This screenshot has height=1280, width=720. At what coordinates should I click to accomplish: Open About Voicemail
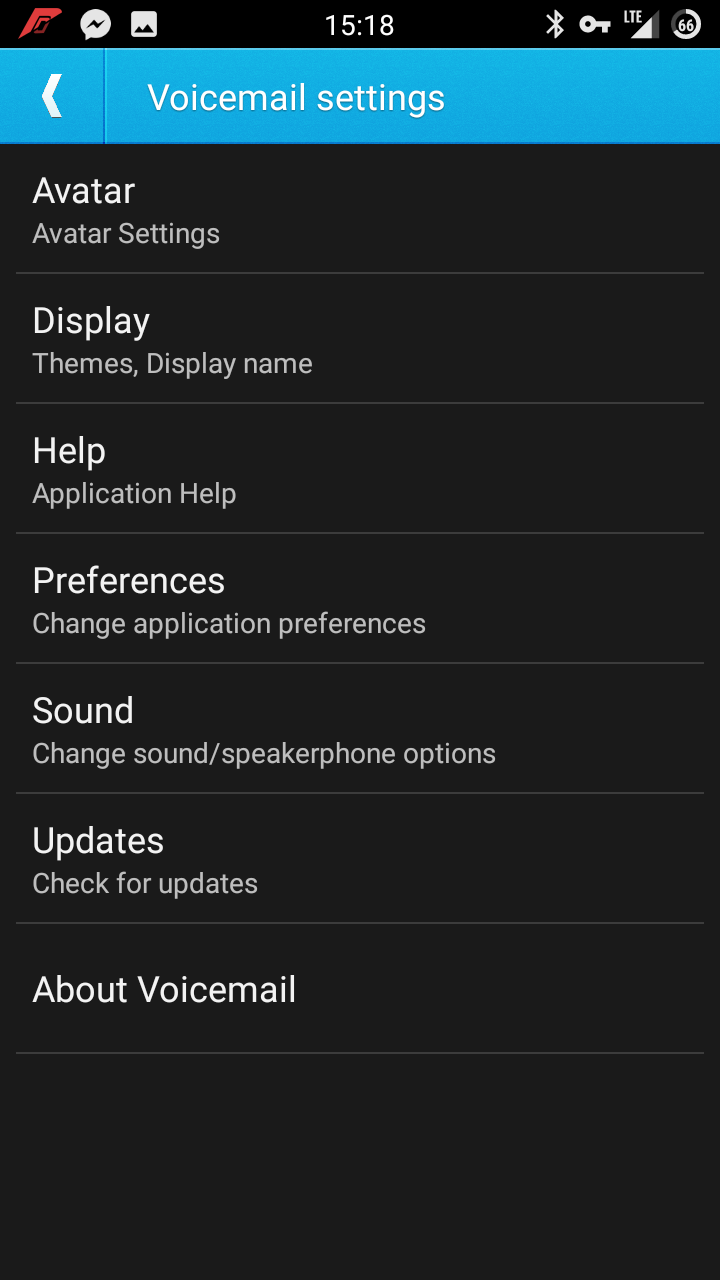click(360, 990)
